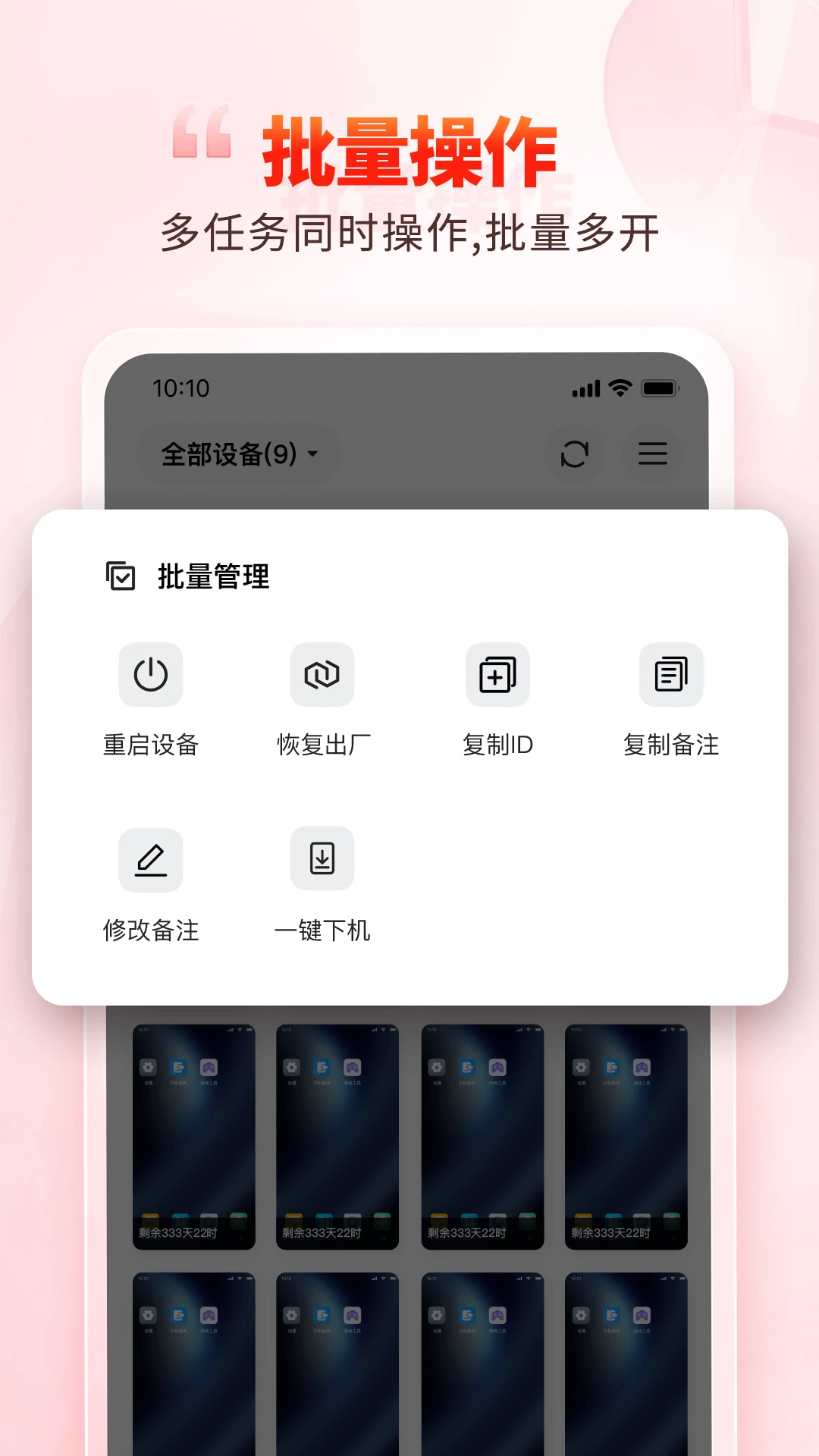Select the 恢复出厂 factory reset icon
Screen dimensions: 819x1456
coord(322,675)
